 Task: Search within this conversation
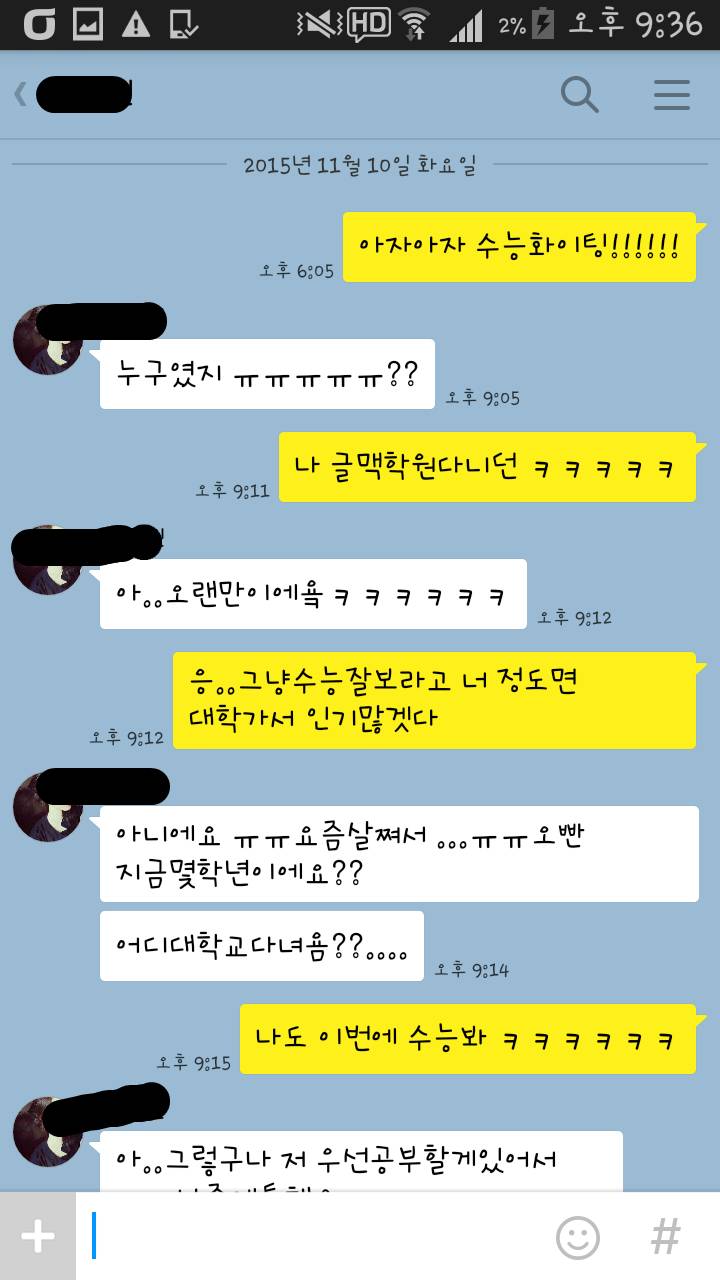(579, 95)
